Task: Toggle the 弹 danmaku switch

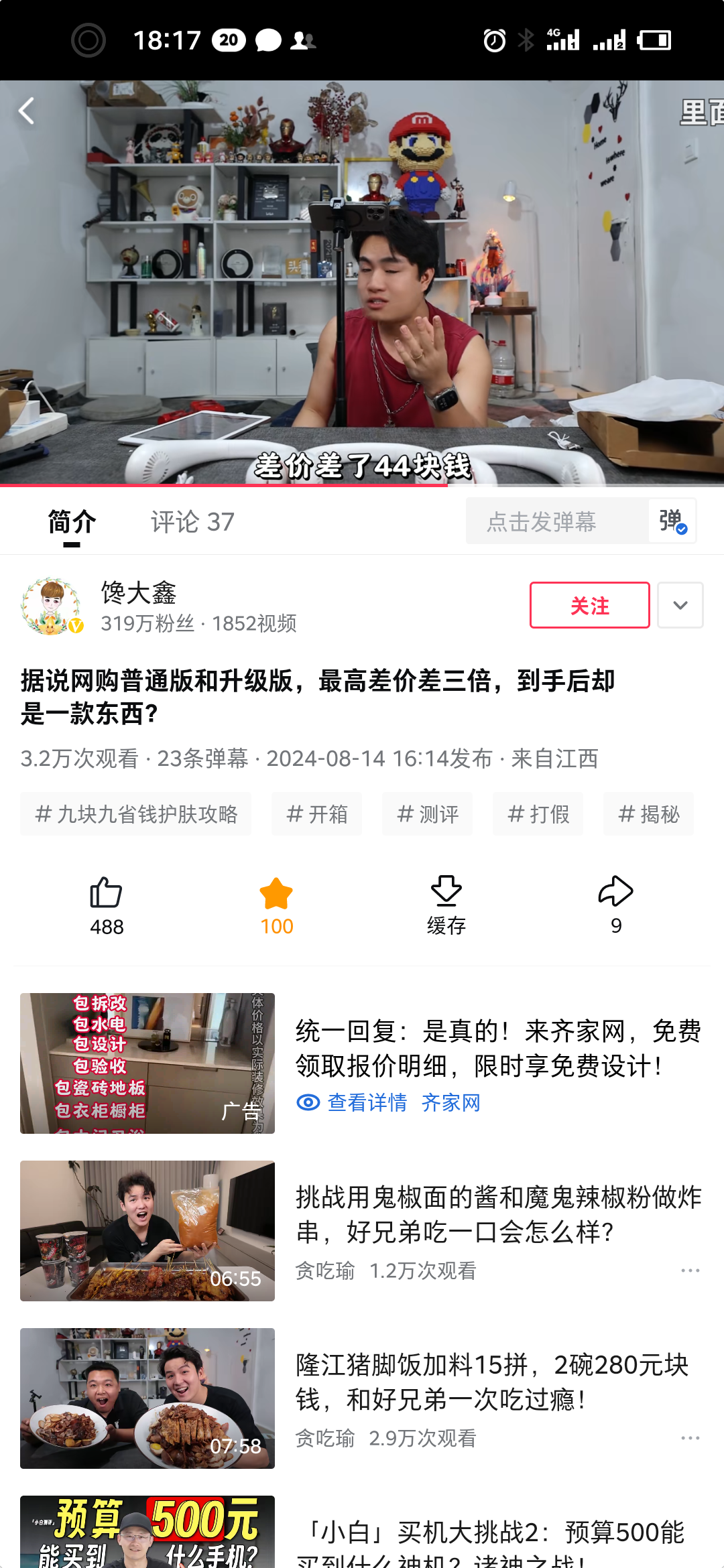Action: (672, 521)
